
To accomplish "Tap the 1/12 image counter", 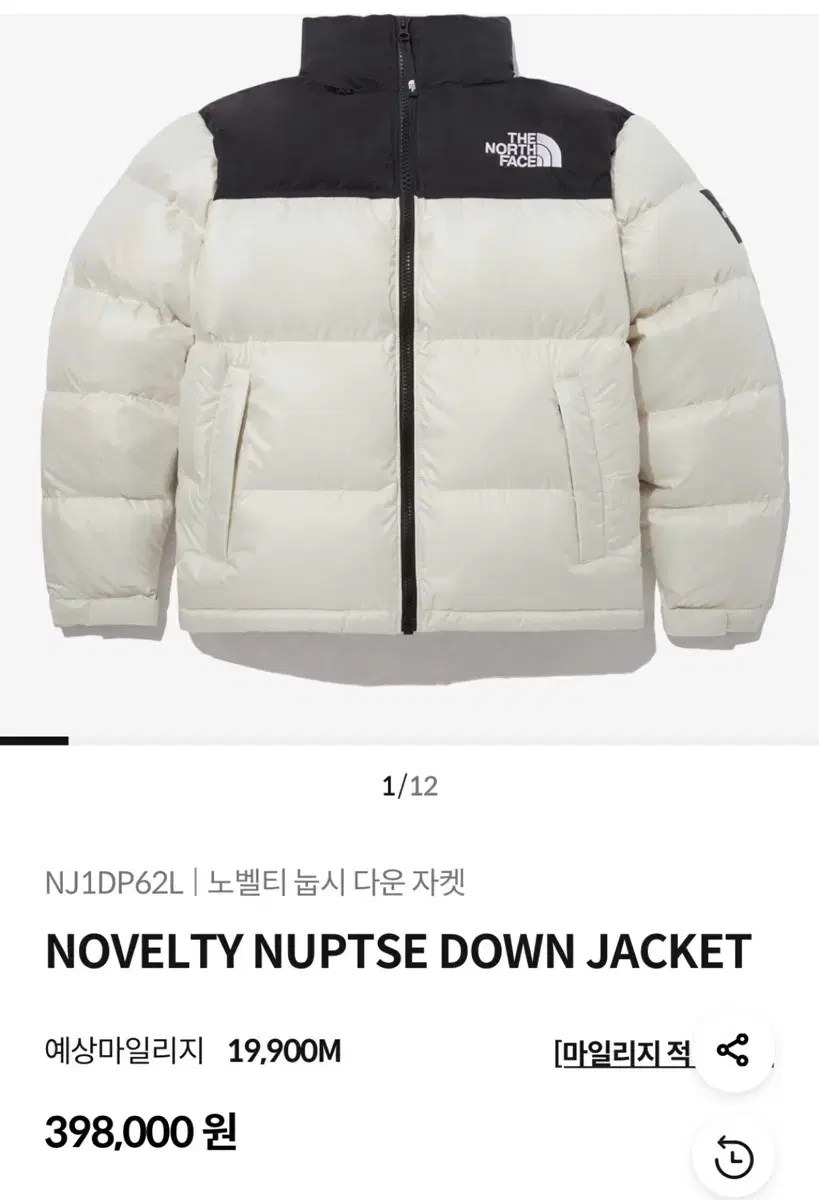I will (409, 786).
